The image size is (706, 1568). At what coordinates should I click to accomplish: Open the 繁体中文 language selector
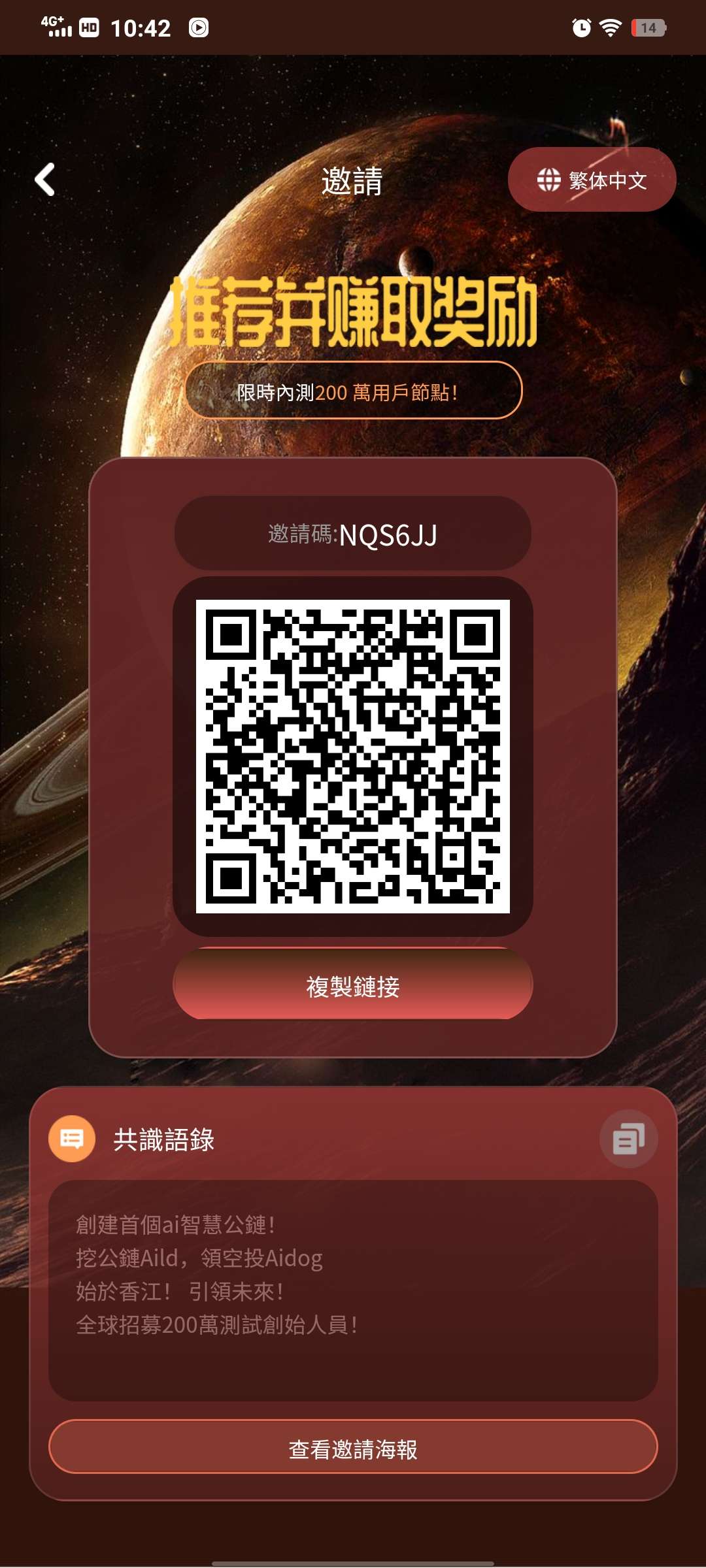pos(592,180)
